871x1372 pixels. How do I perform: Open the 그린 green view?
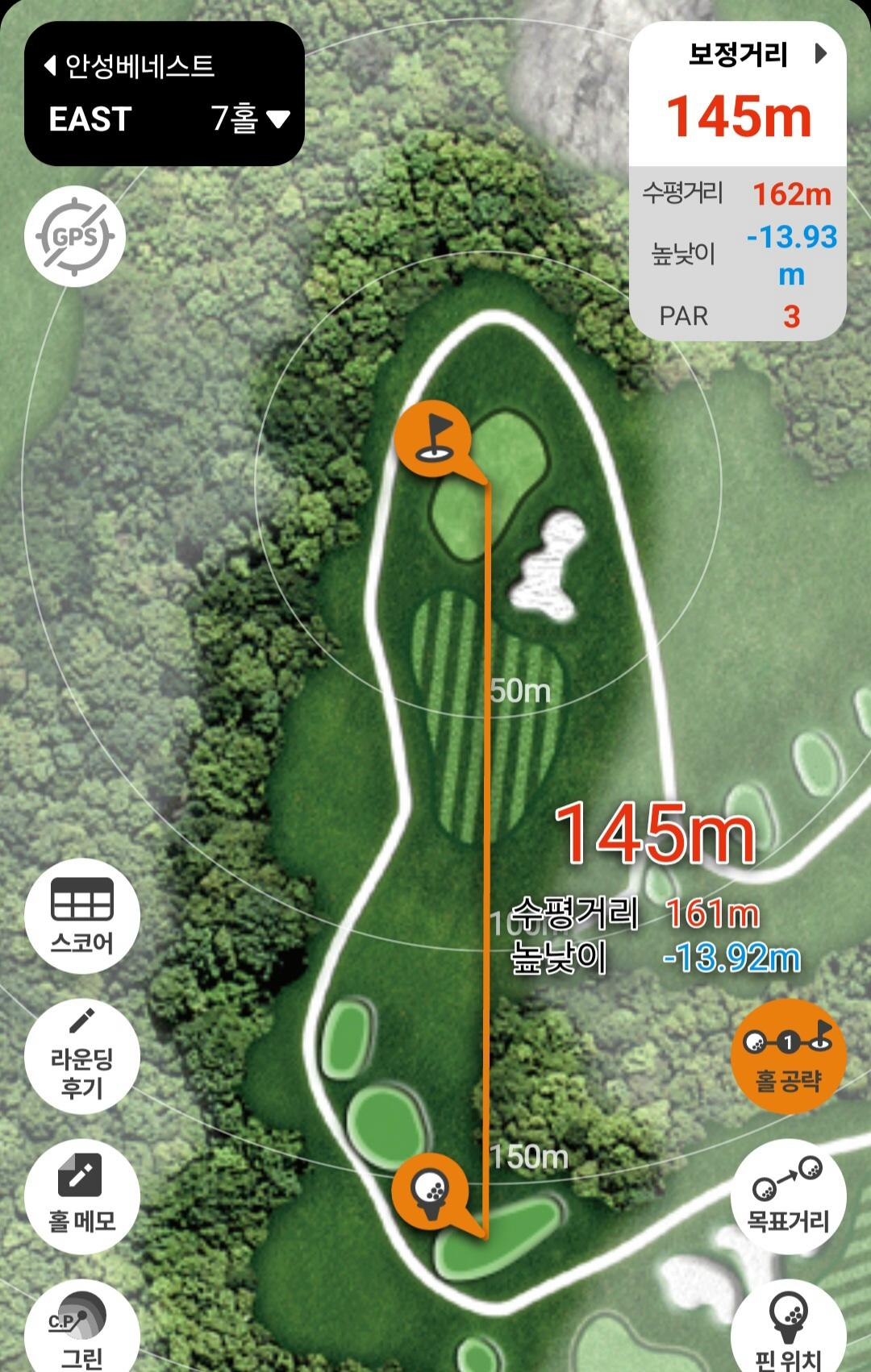point(81,1330)
